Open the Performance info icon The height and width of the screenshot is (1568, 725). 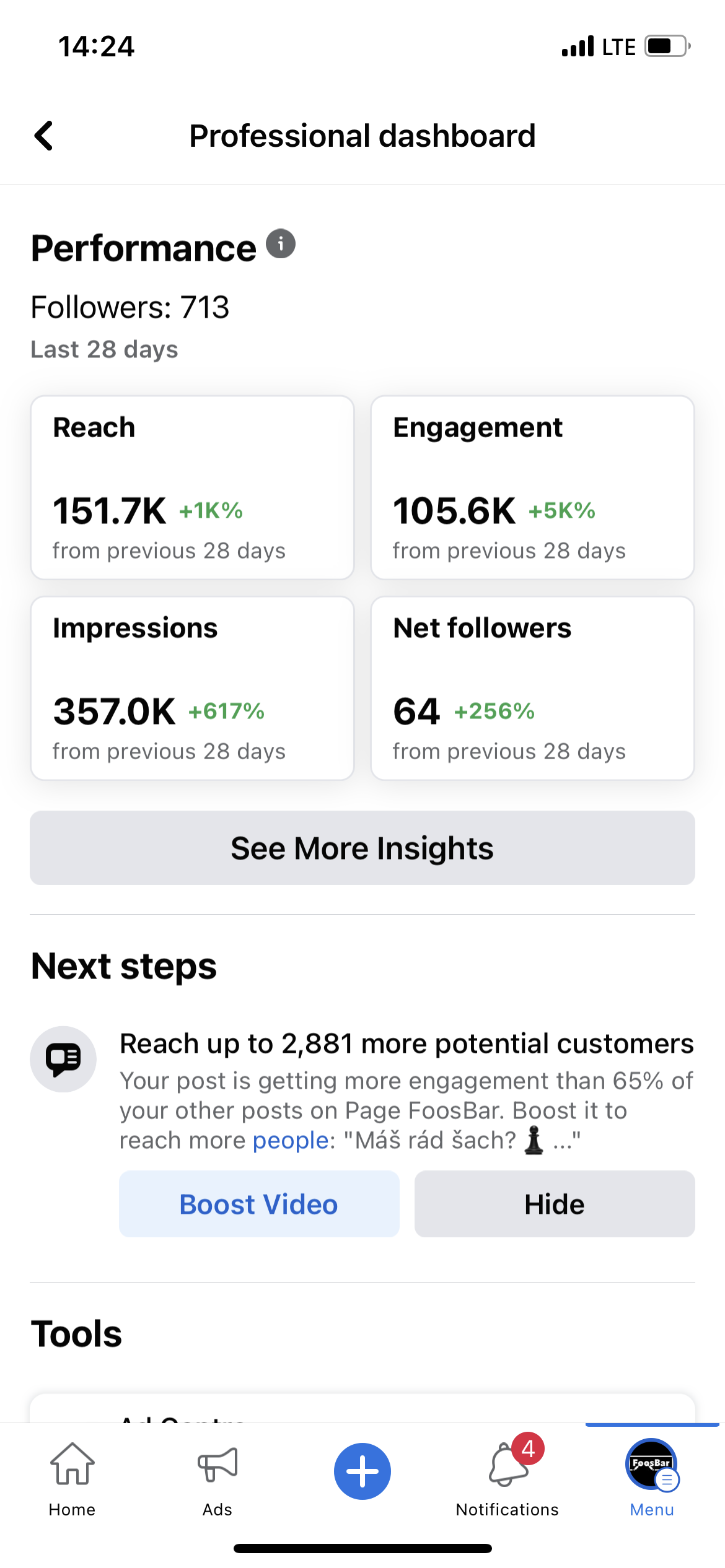(x=281, y=244)
